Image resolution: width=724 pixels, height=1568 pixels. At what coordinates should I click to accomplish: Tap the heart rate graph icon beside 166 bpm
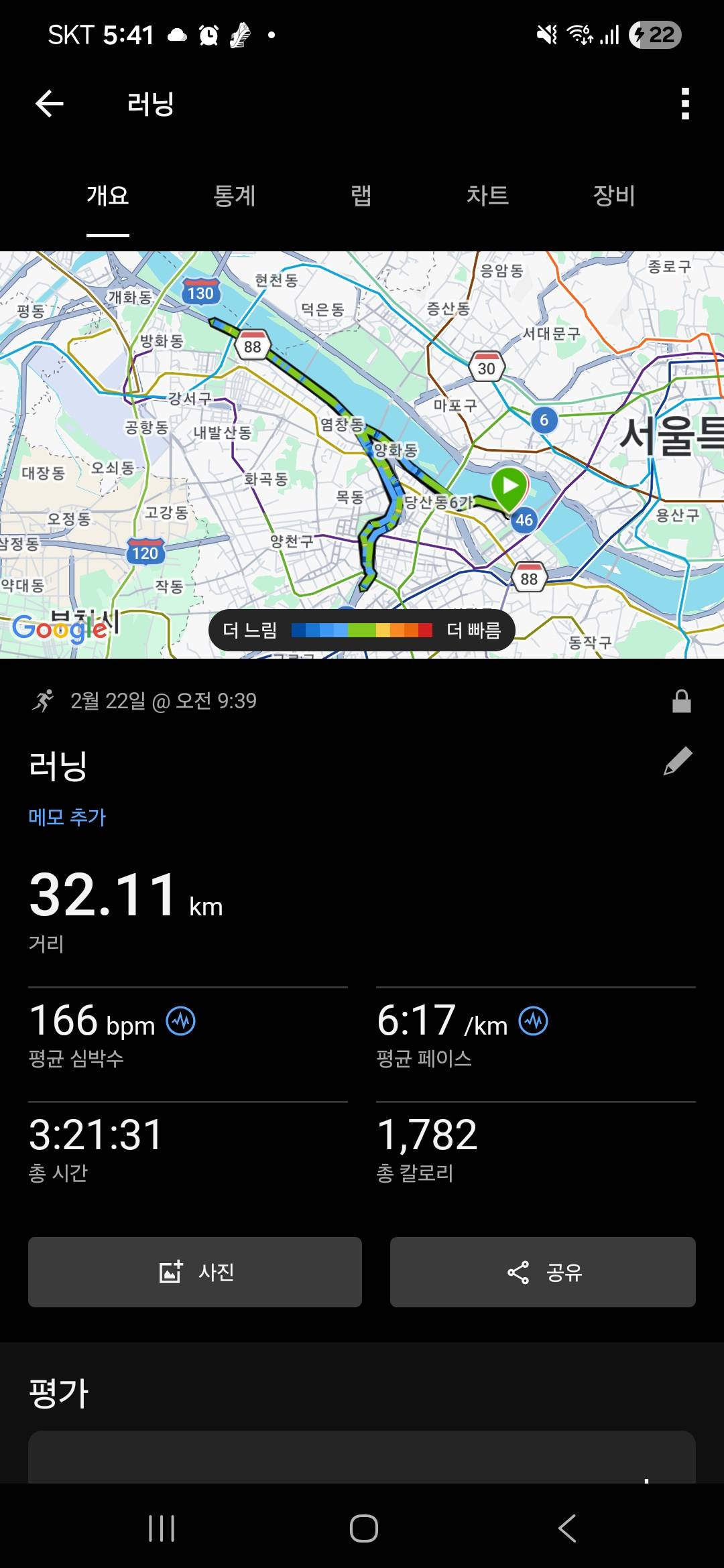tap(180, 1021)
